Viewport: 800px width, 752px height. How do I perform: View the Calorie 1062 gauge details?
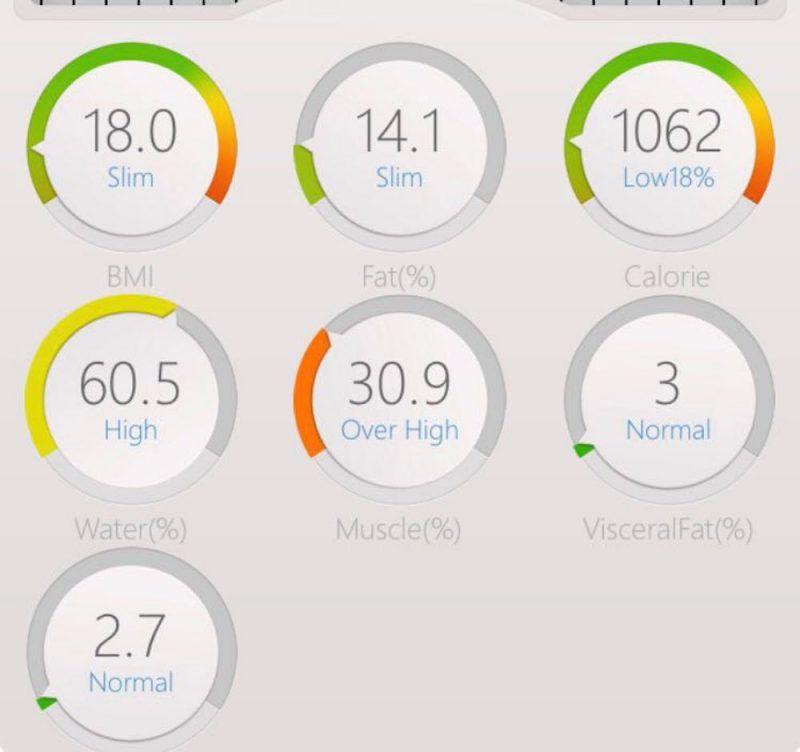[x=668, y=147]
